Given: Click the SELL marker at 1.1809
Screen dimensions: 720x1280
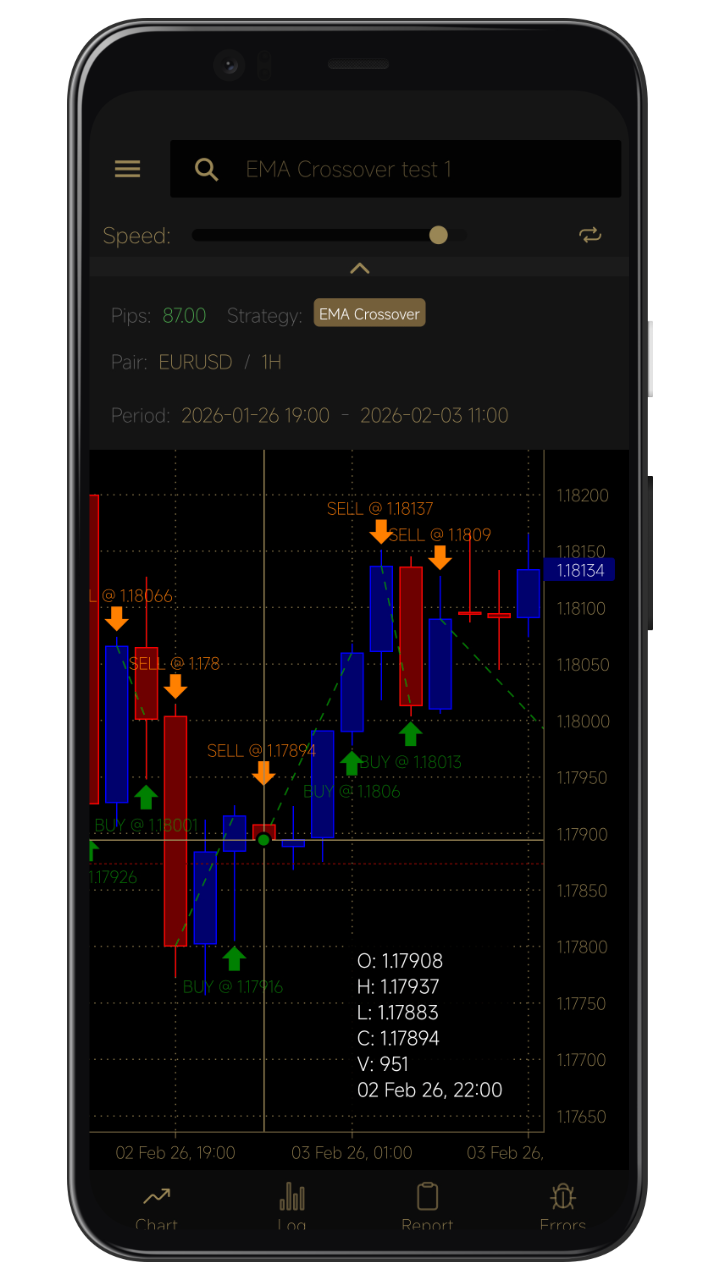Looking at the screenshot, I should [x=441, y=558].
